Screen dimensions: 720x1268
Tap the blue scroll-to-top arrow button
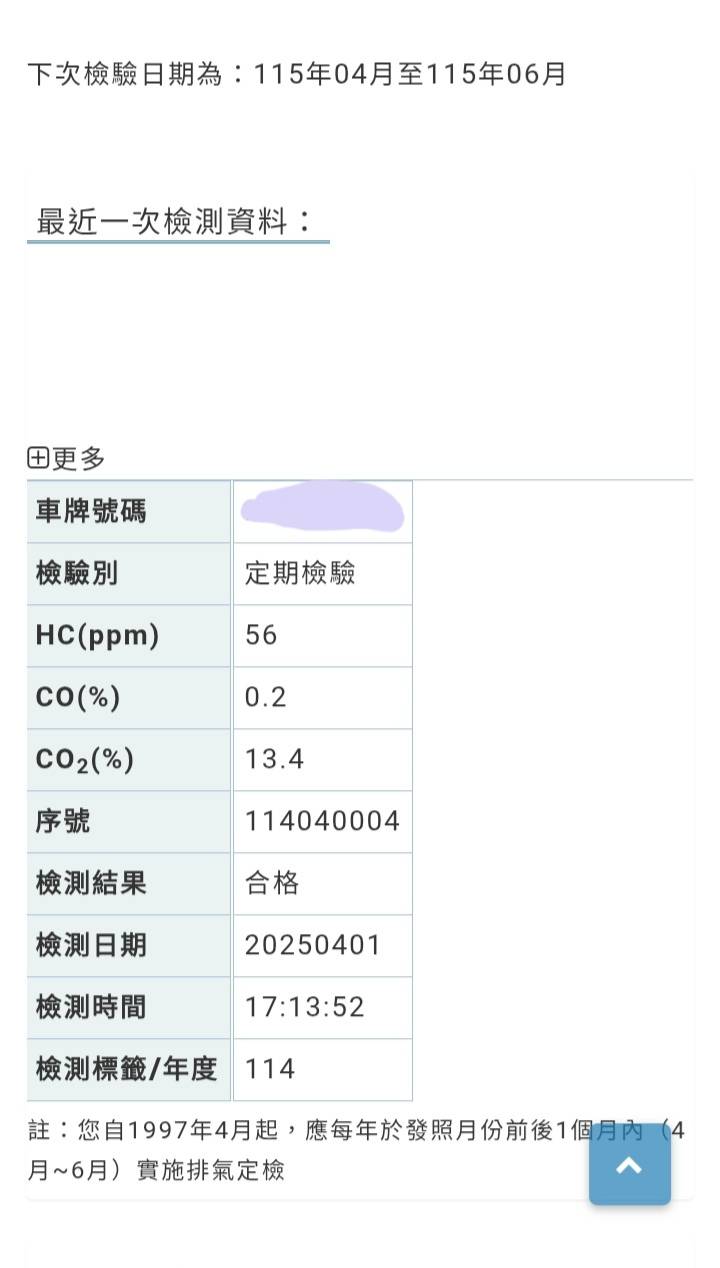[x=629, y=1164]
